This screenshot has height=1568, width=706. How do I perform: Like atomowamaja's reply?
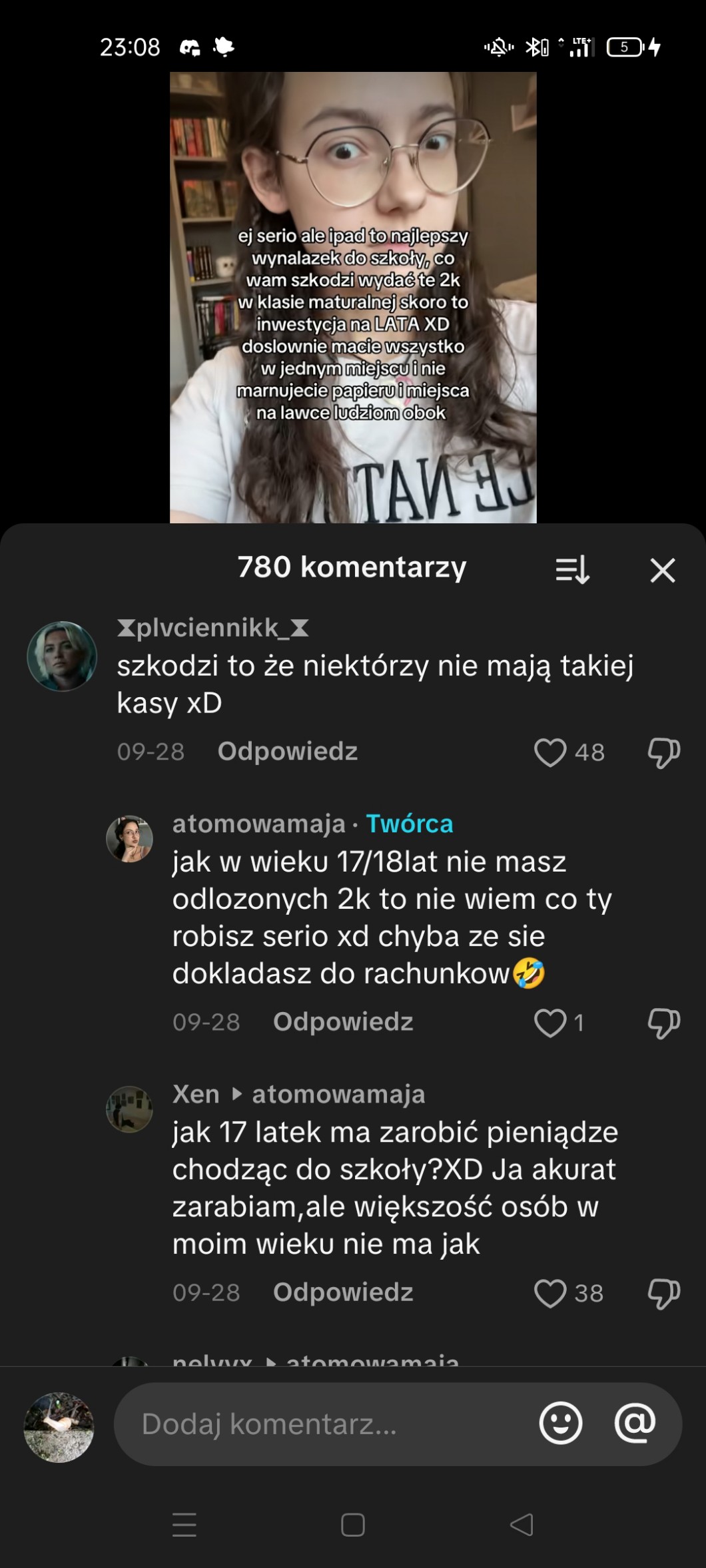[550, 1023]
